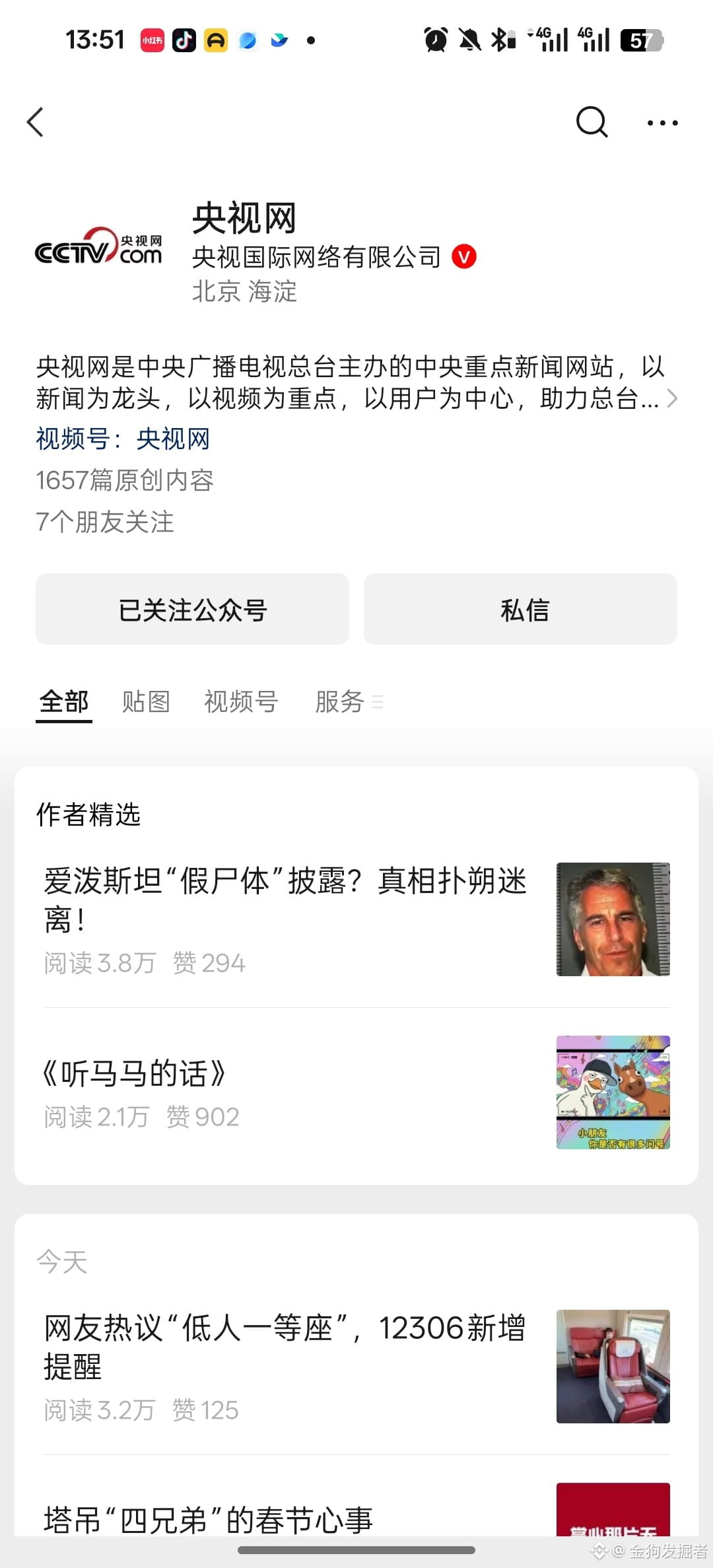Tap the 已关注公众号 button

tap(192, 609)
